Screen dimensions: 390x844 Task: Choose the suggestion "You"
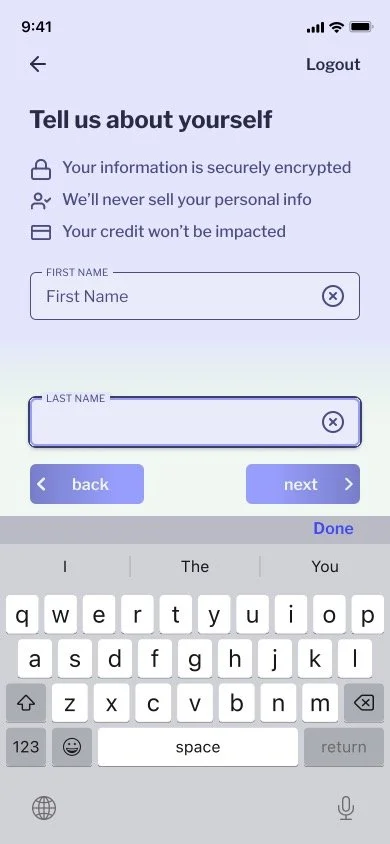(x=325, y=566)
